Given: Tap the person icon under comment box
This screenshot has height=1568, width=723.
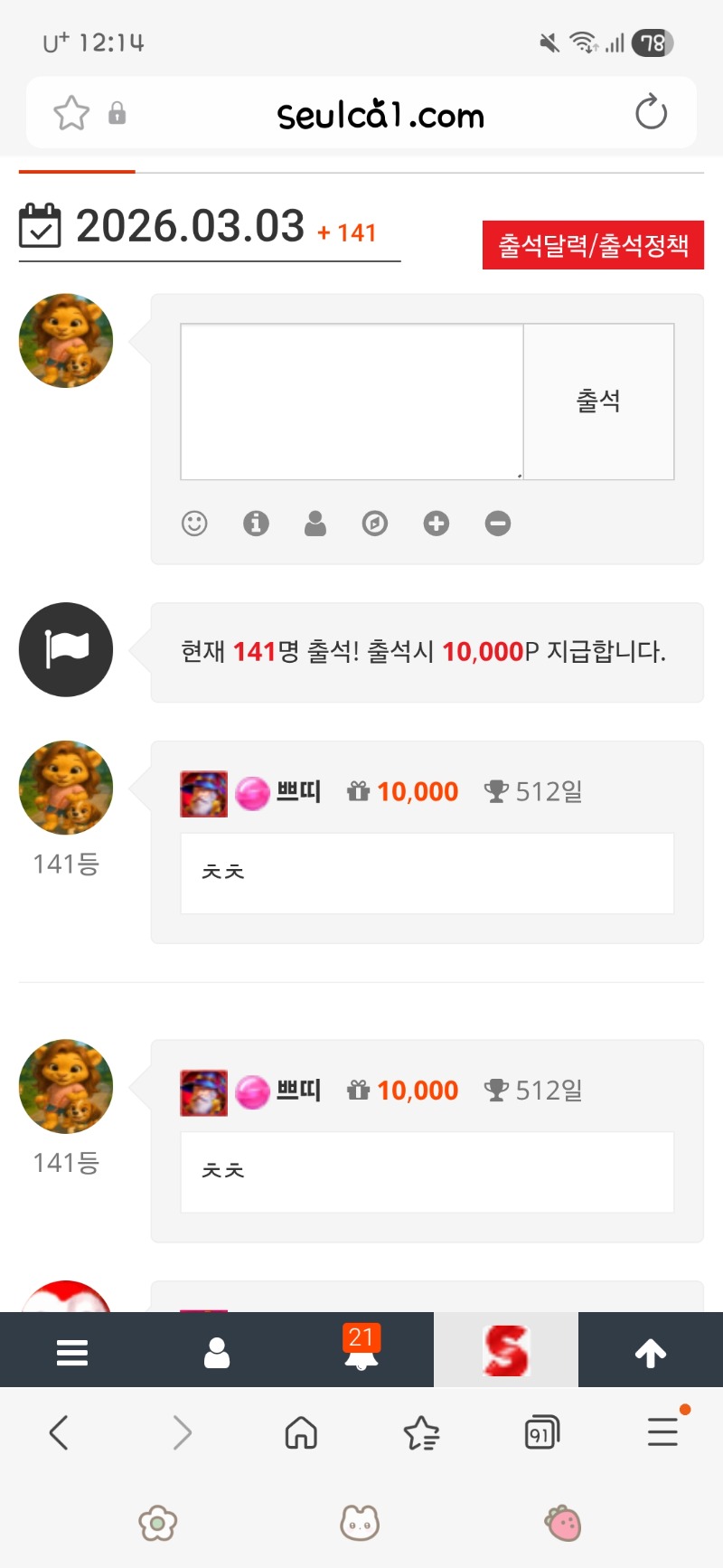Looking at the screenshot, I should point(315,524).
